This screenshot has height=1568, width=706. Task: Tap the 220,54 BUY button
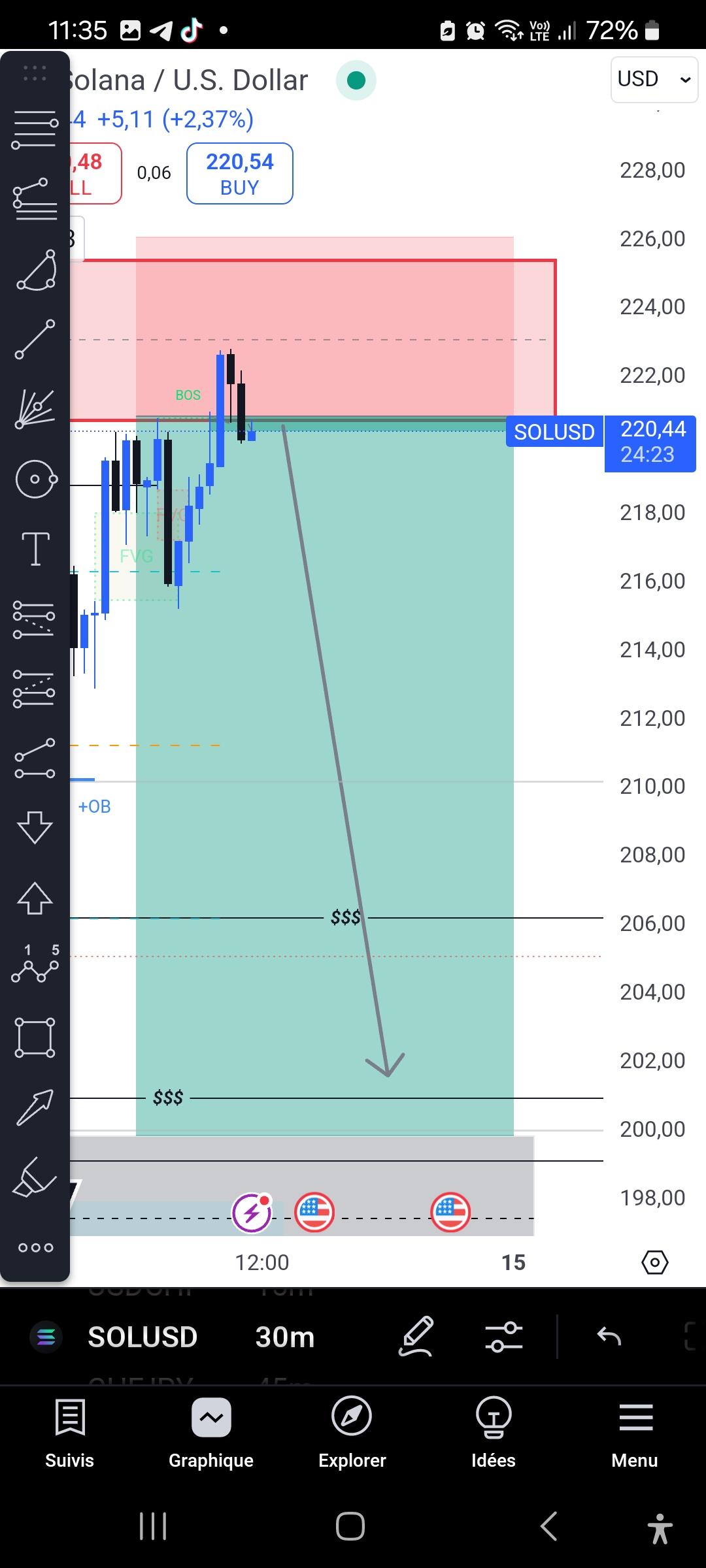(239, 174)
